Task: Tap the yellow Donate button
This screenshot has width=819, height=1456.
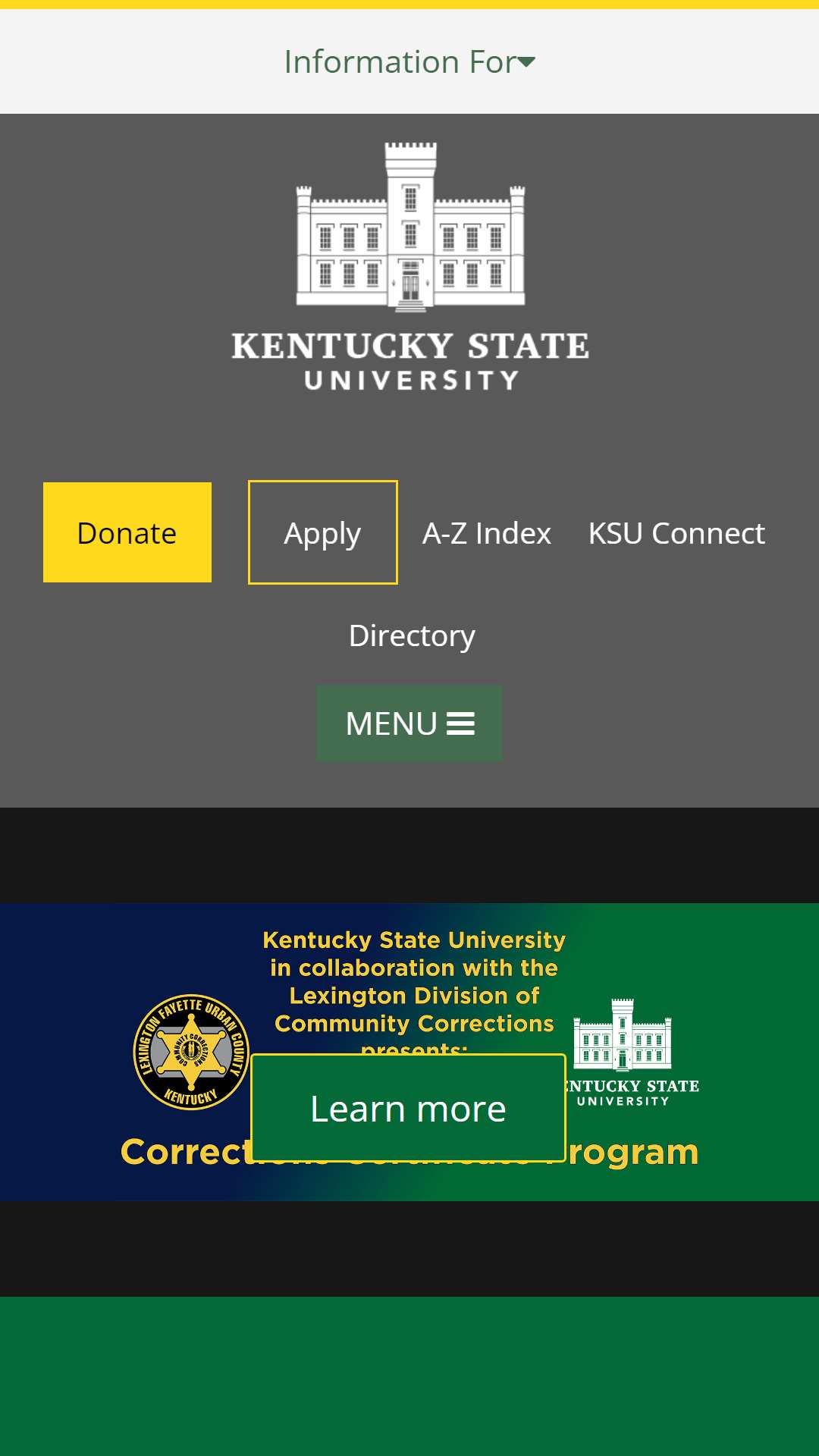Action: (x=127, y=532)
